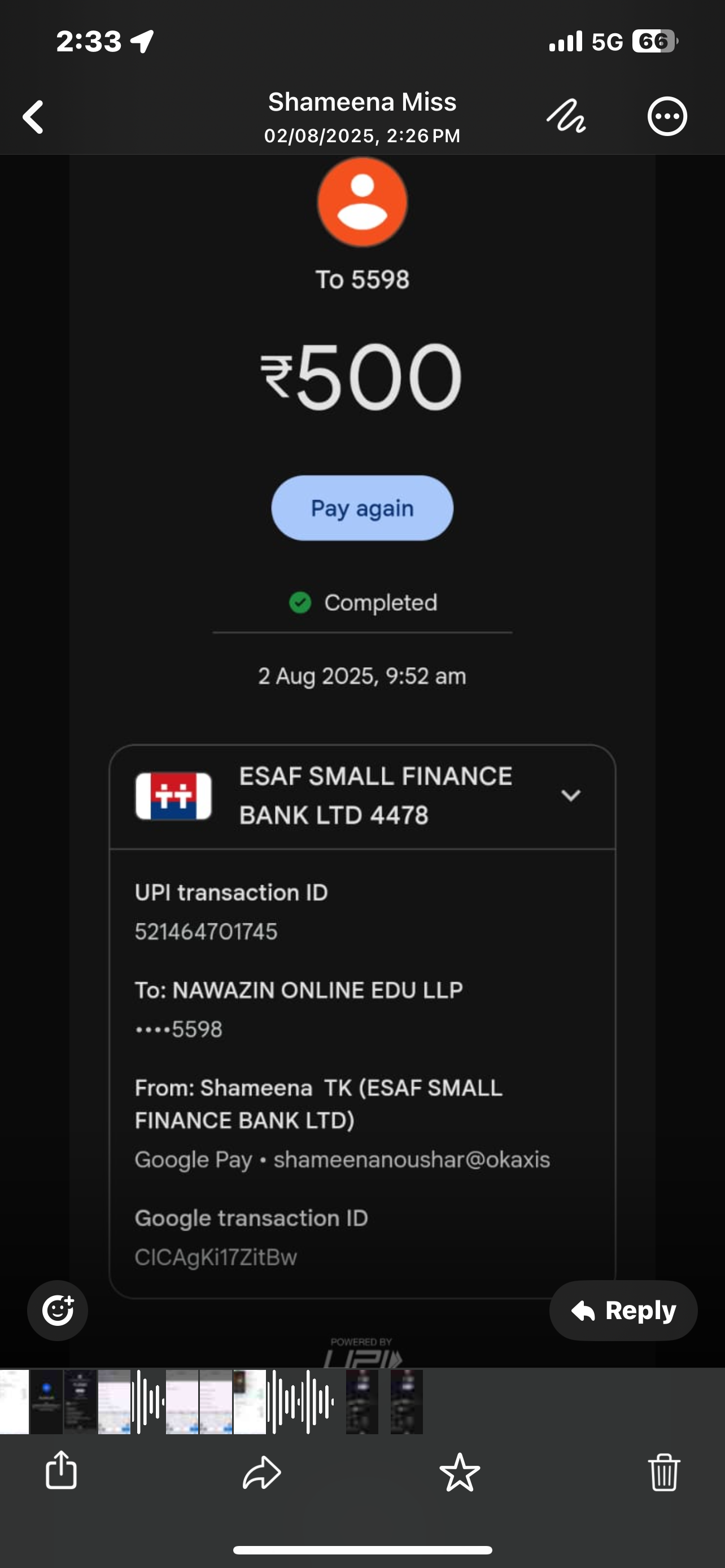Delete this image with the trash icon
This screenshot has width=725, height=1568.
pyautogui.click(x=663, y=1472)
